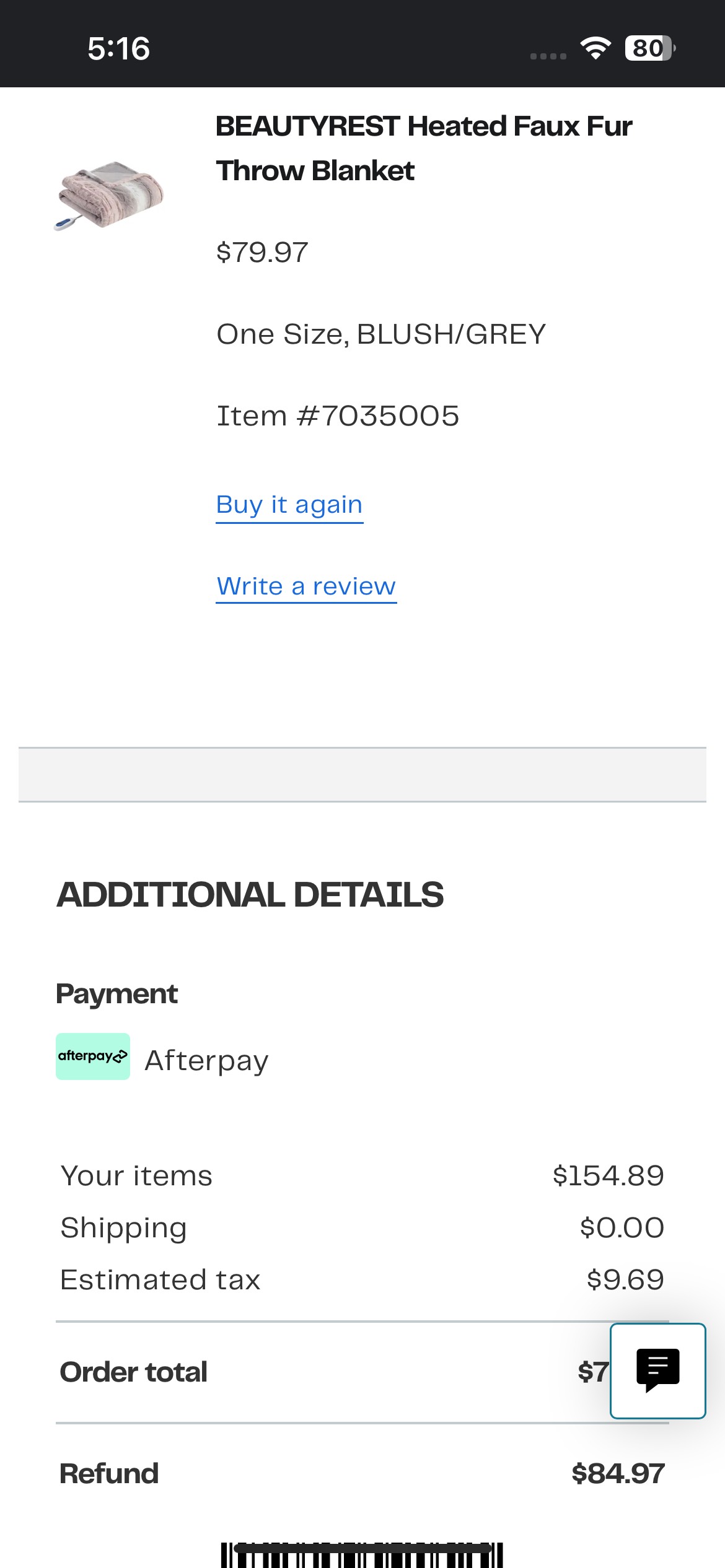Screen dimensions: 725x1568
Task: Open the Write a review link
Action: [306, 586]
